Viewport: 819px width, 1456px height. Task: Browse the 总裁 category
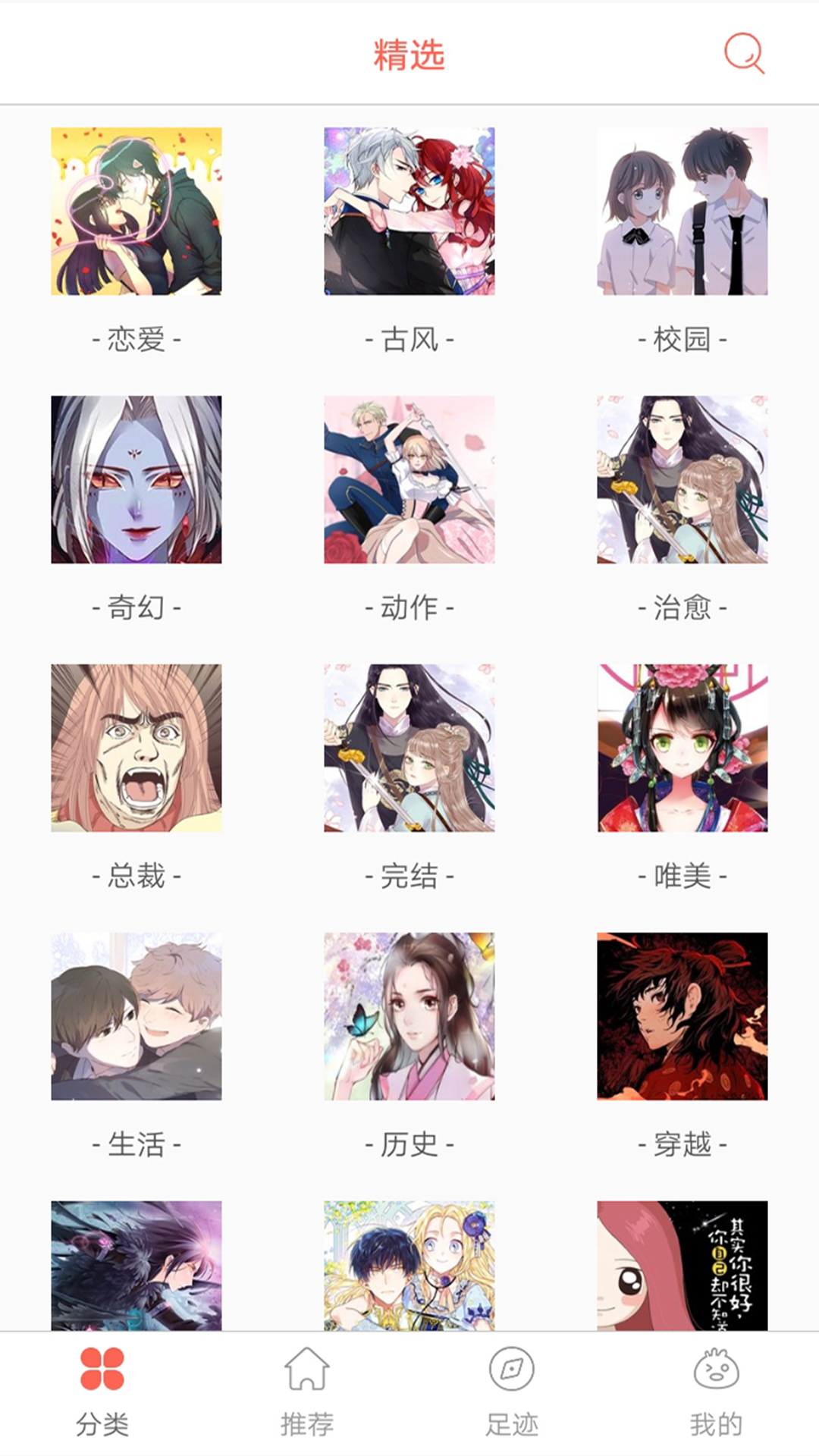point(136,748)
